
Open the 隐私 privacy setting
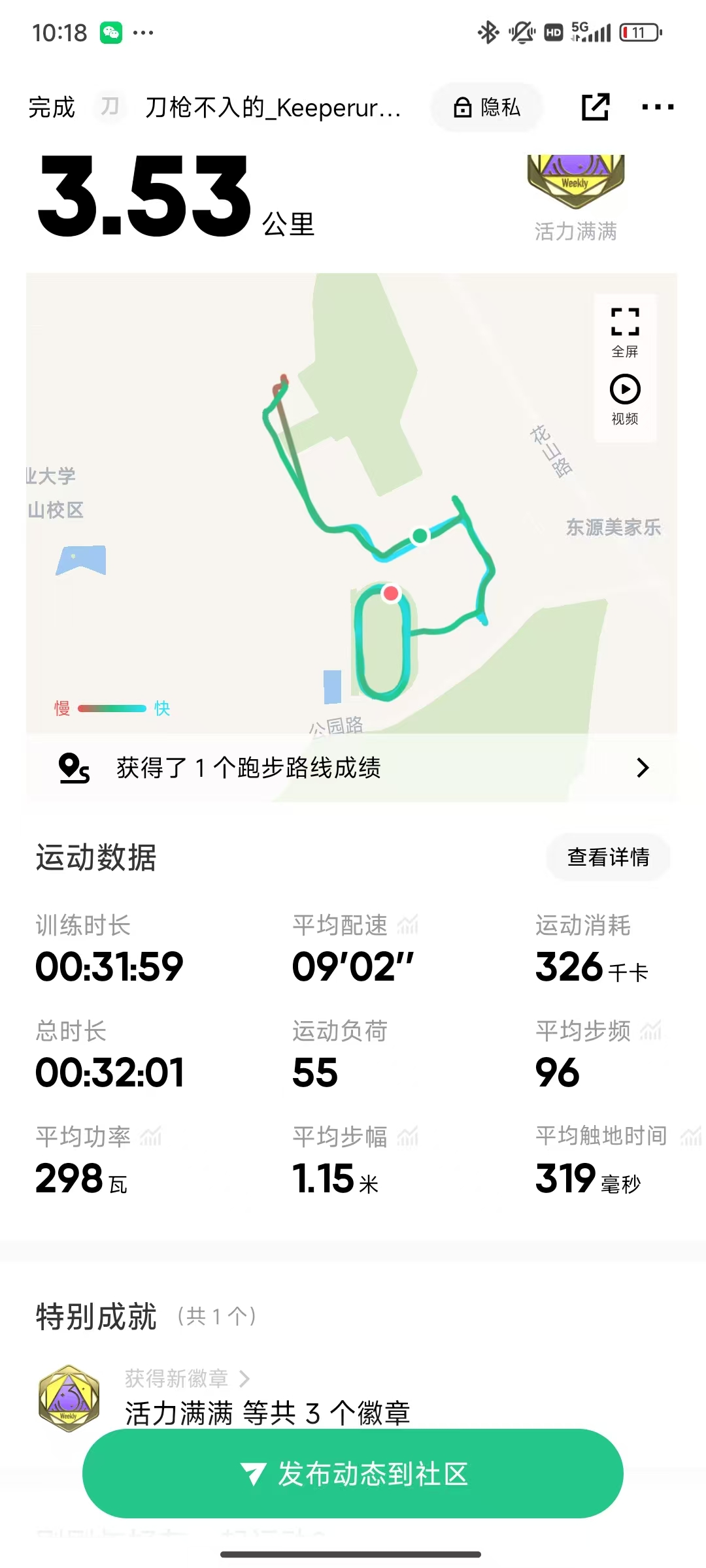487,107
